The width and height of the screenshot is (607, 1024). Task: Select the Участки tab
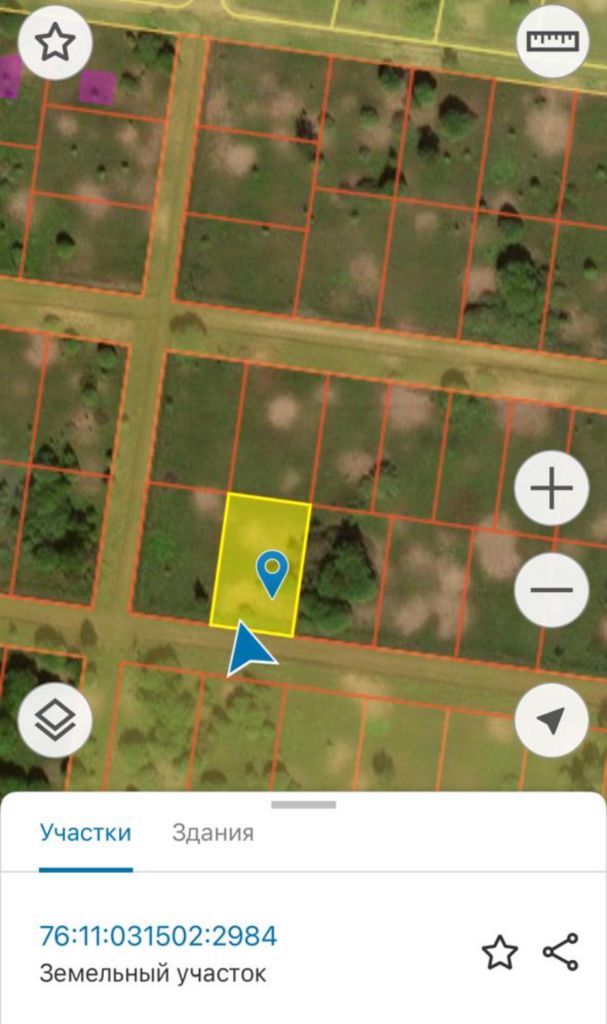86,833
